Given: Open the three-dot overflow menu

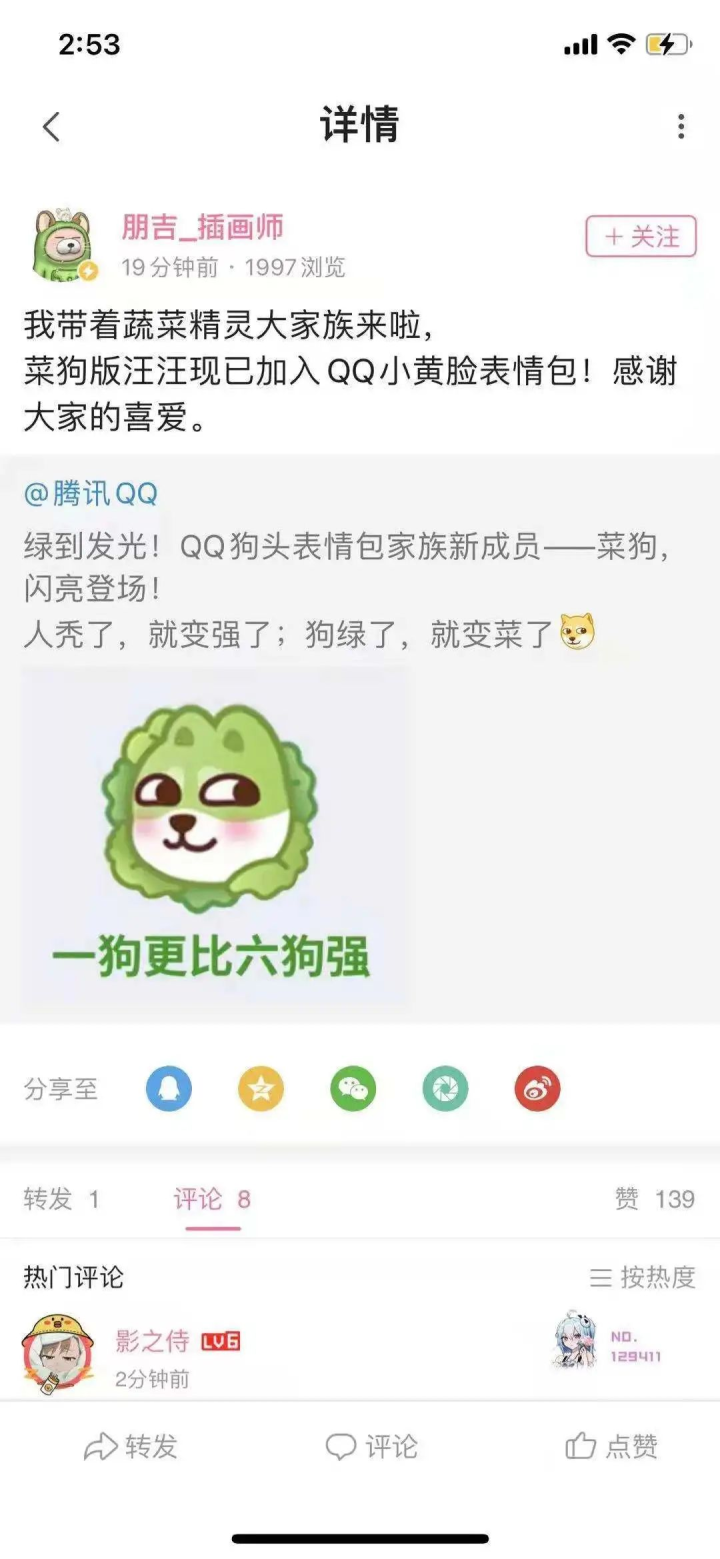Looking at the screenshot, I should click(x=680, y=126).
